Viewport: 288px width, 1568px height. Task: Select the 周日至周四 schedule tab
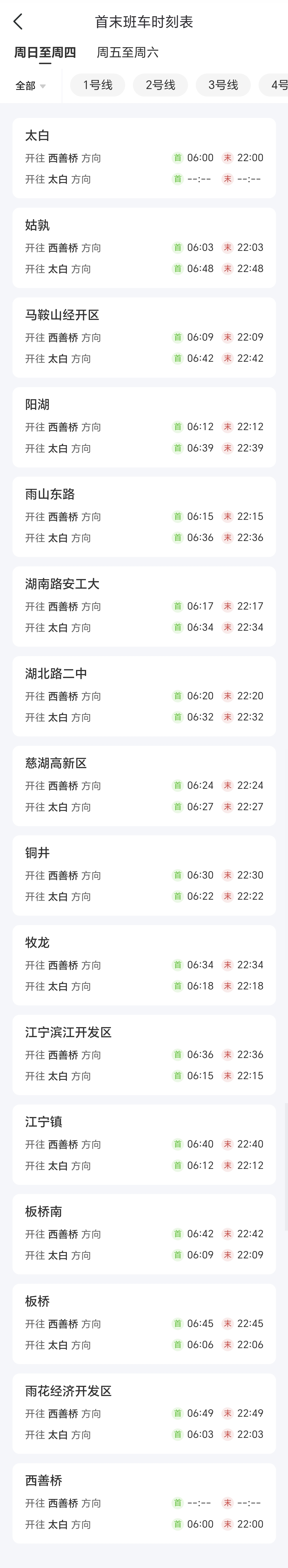click(x=45, y=53)
